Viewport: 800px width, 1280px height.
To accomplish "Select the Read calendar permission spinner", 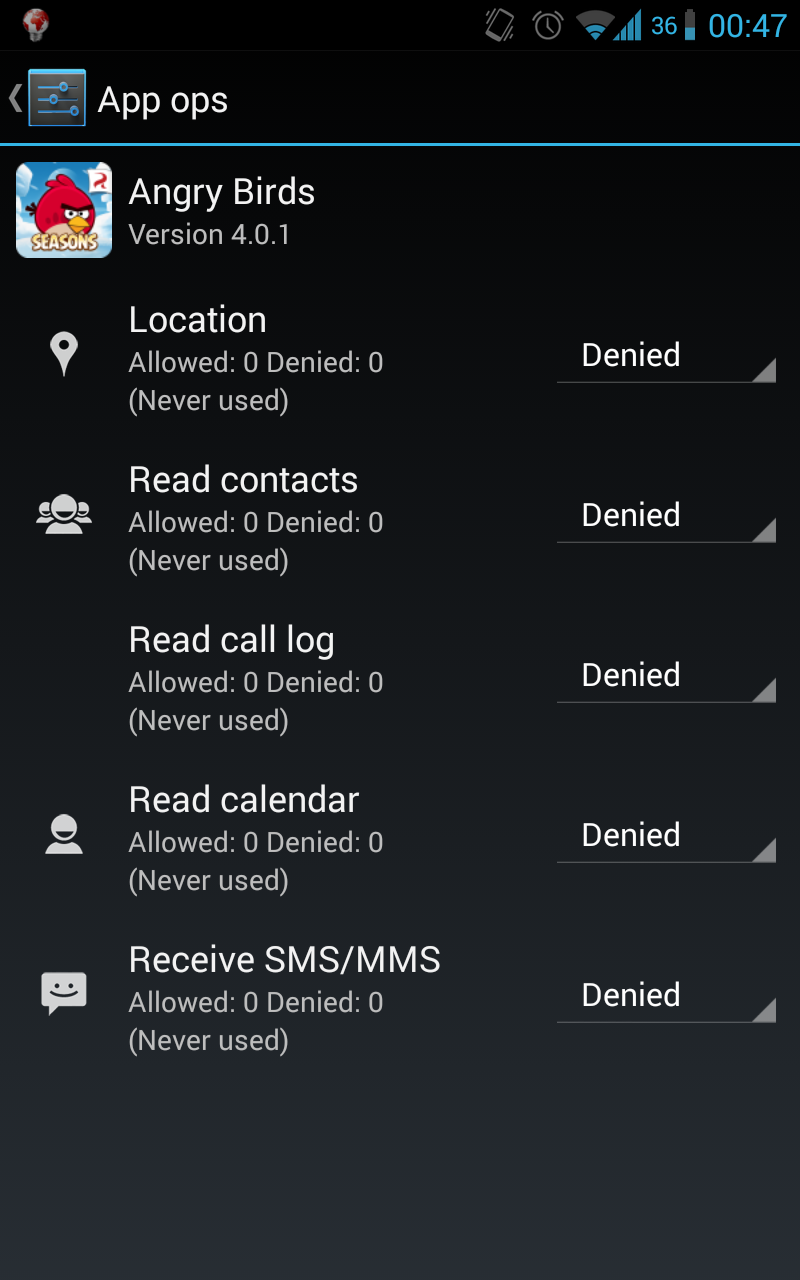I will pyautogui.click(x=666, y=836).
